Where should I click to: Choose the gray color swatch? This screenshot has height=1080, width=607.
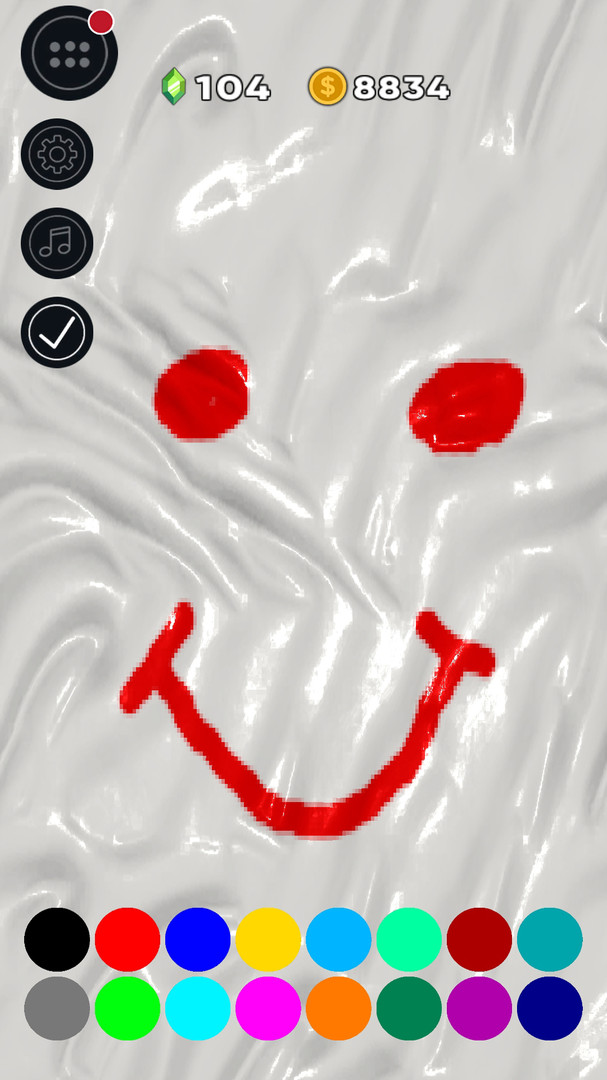tap(57, 1008)
